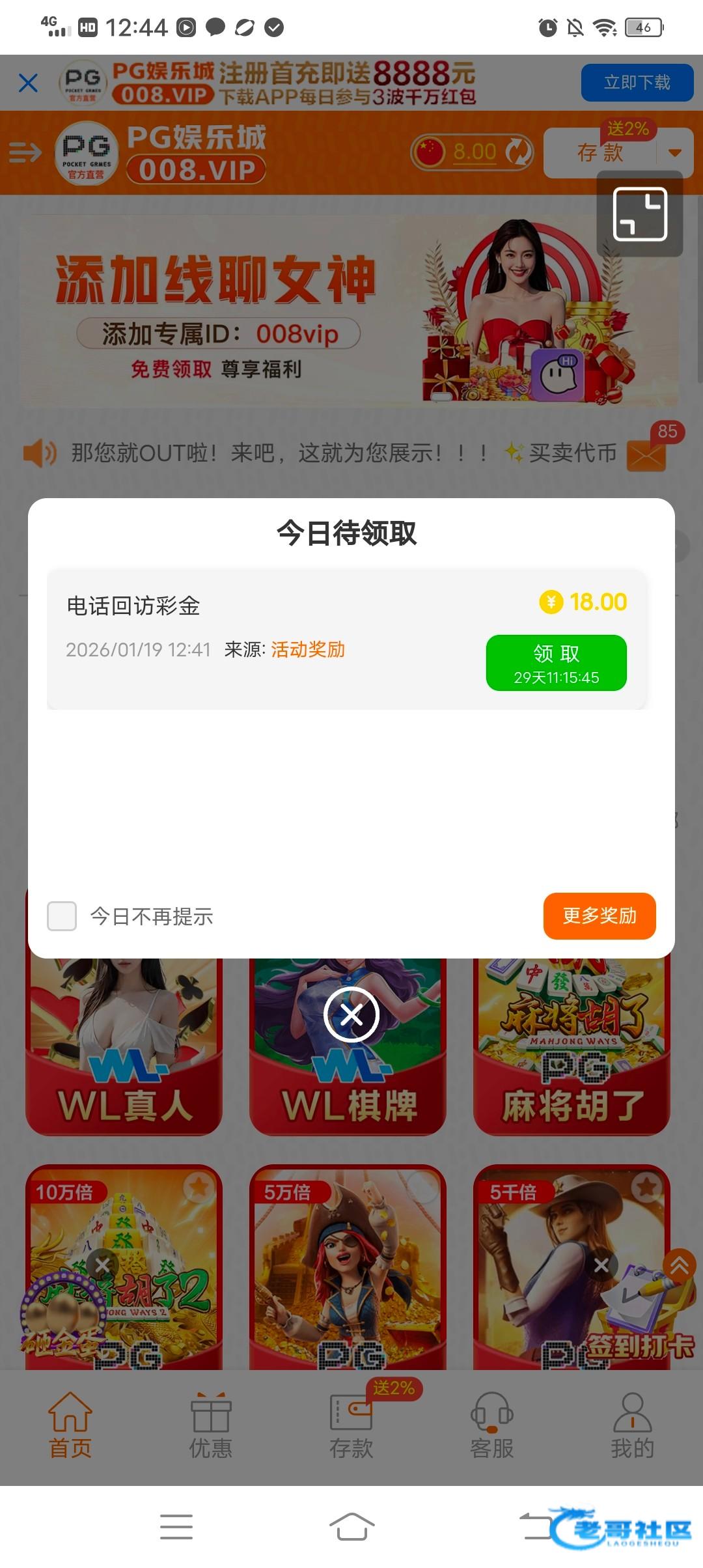Open the side drawer menu
The height and width of the screenshot is (1568, 703).
click(25, 153)
